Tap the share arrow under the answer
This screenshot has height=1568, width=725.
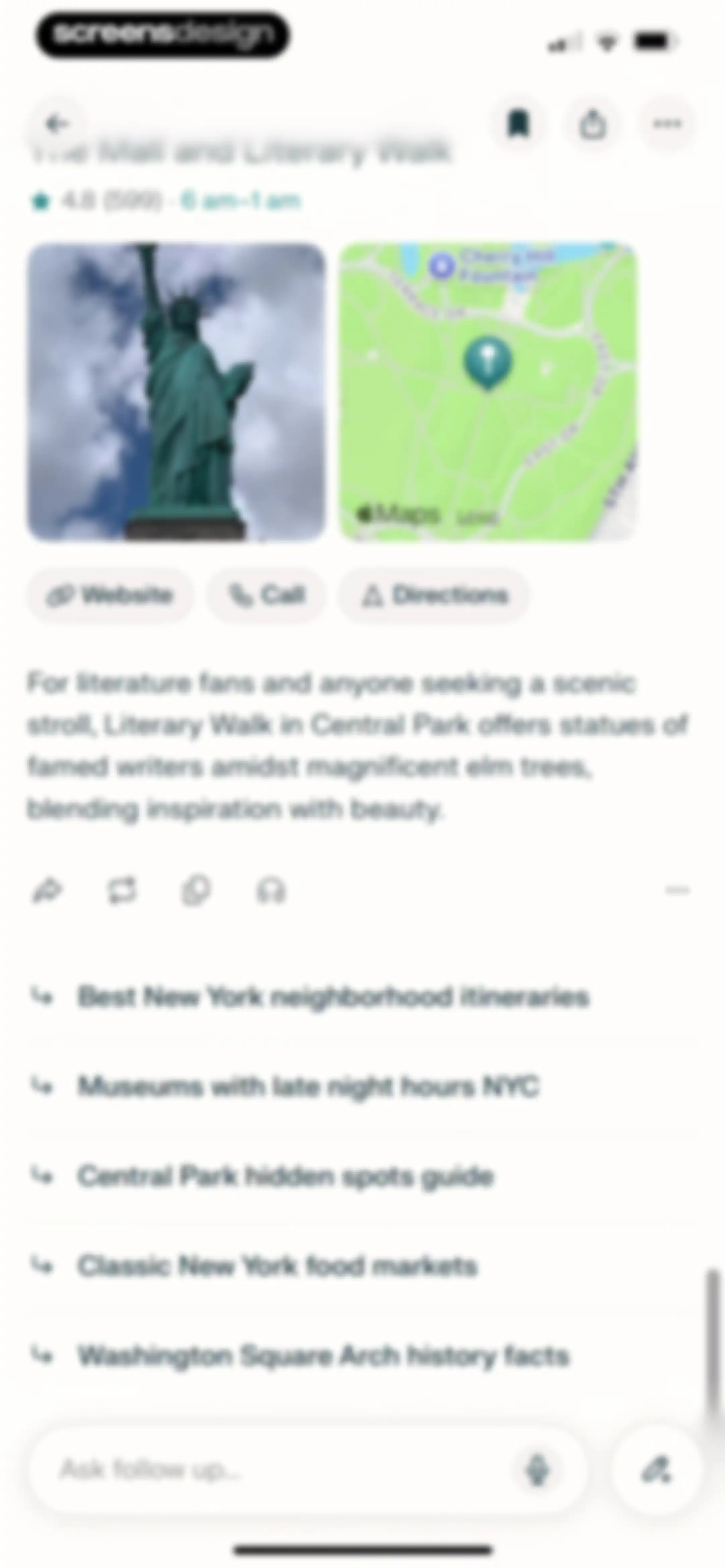pos(47,891)
